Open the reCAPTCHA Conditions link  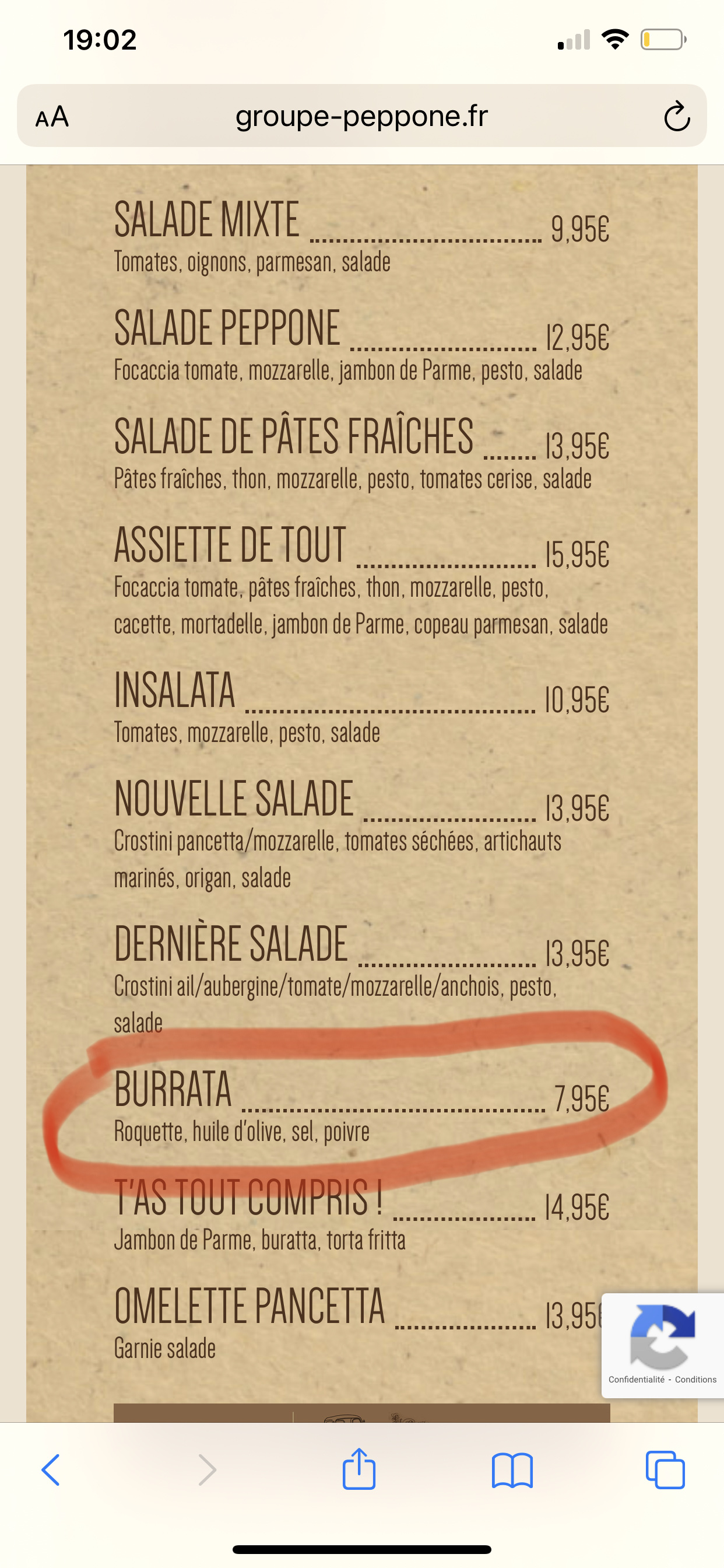(695, 1380)
